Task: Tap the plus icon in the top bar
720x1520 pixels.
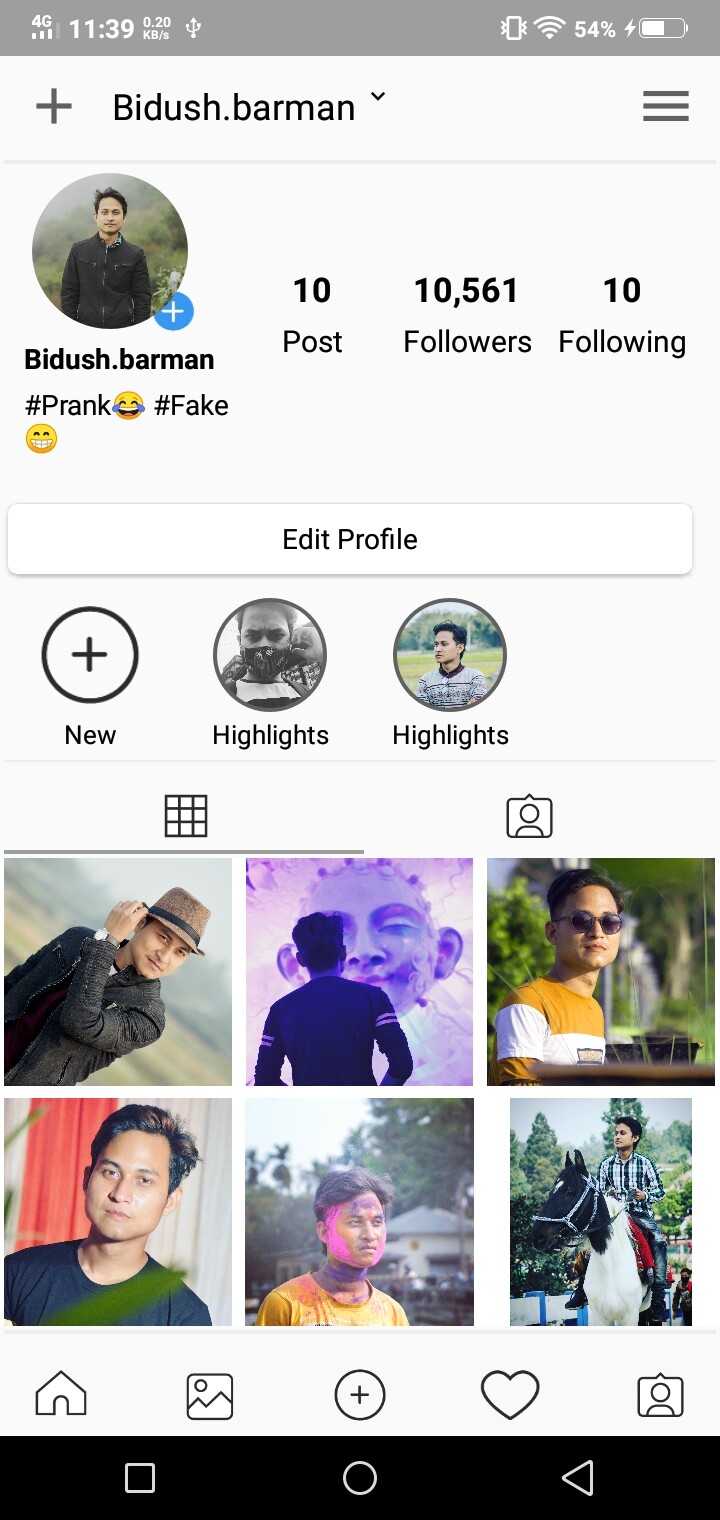Action: tap(54, 106)
